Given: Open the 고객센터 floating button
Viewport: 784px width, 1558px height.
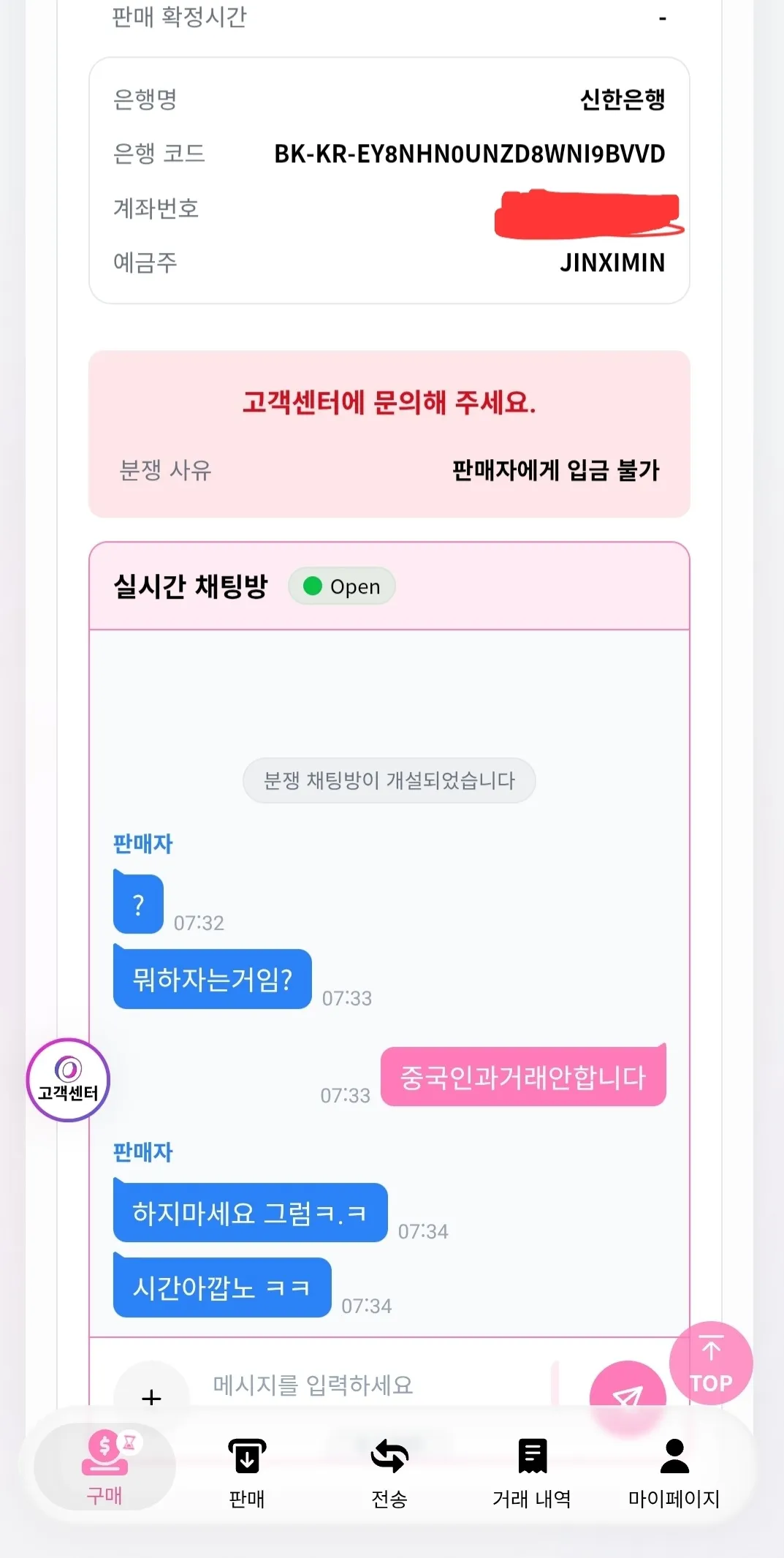Looking at the screenshot, I should coord(68,1080).
